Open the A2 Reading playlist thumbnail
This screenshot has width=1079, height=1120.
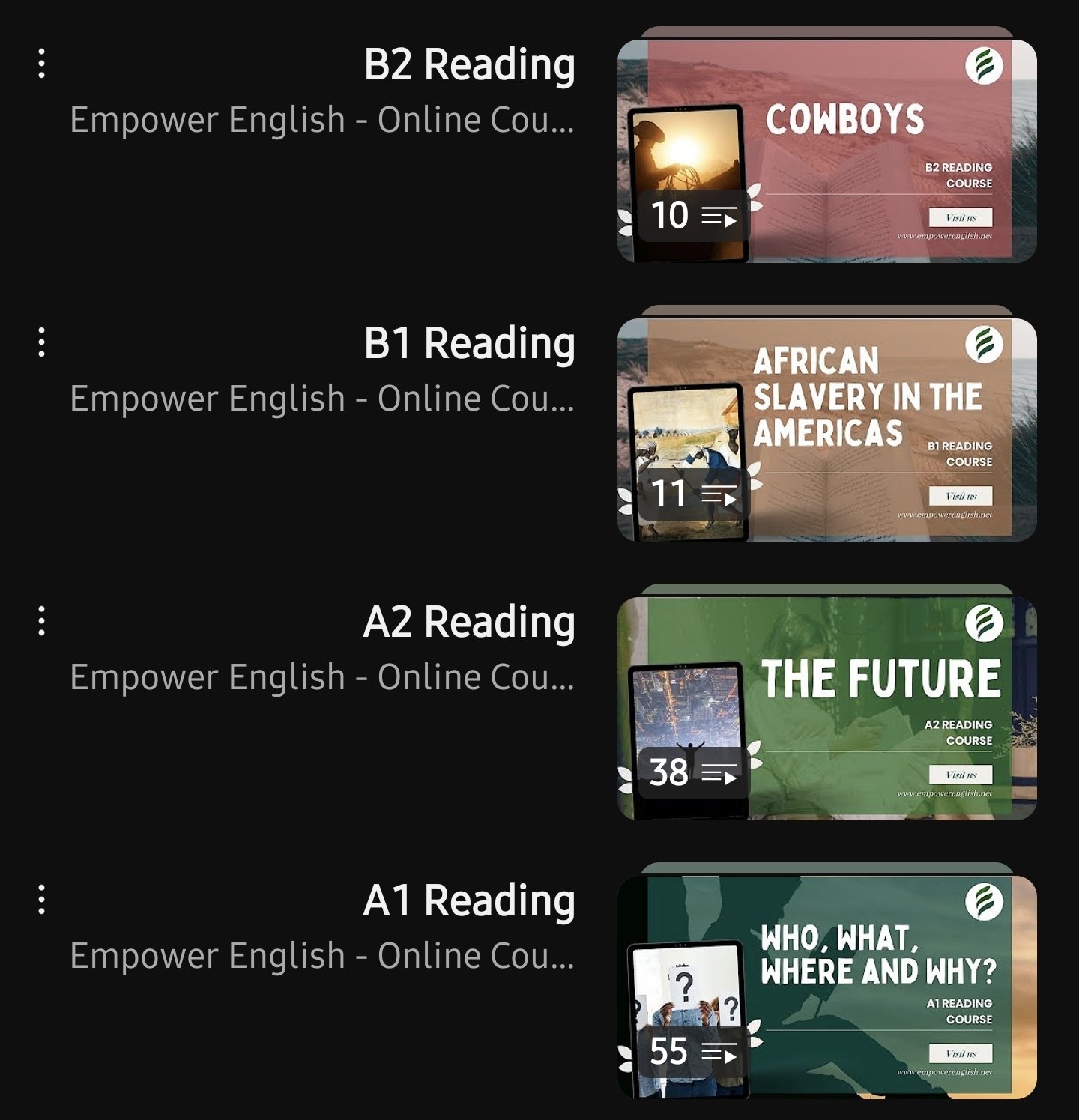coord(826,708)
